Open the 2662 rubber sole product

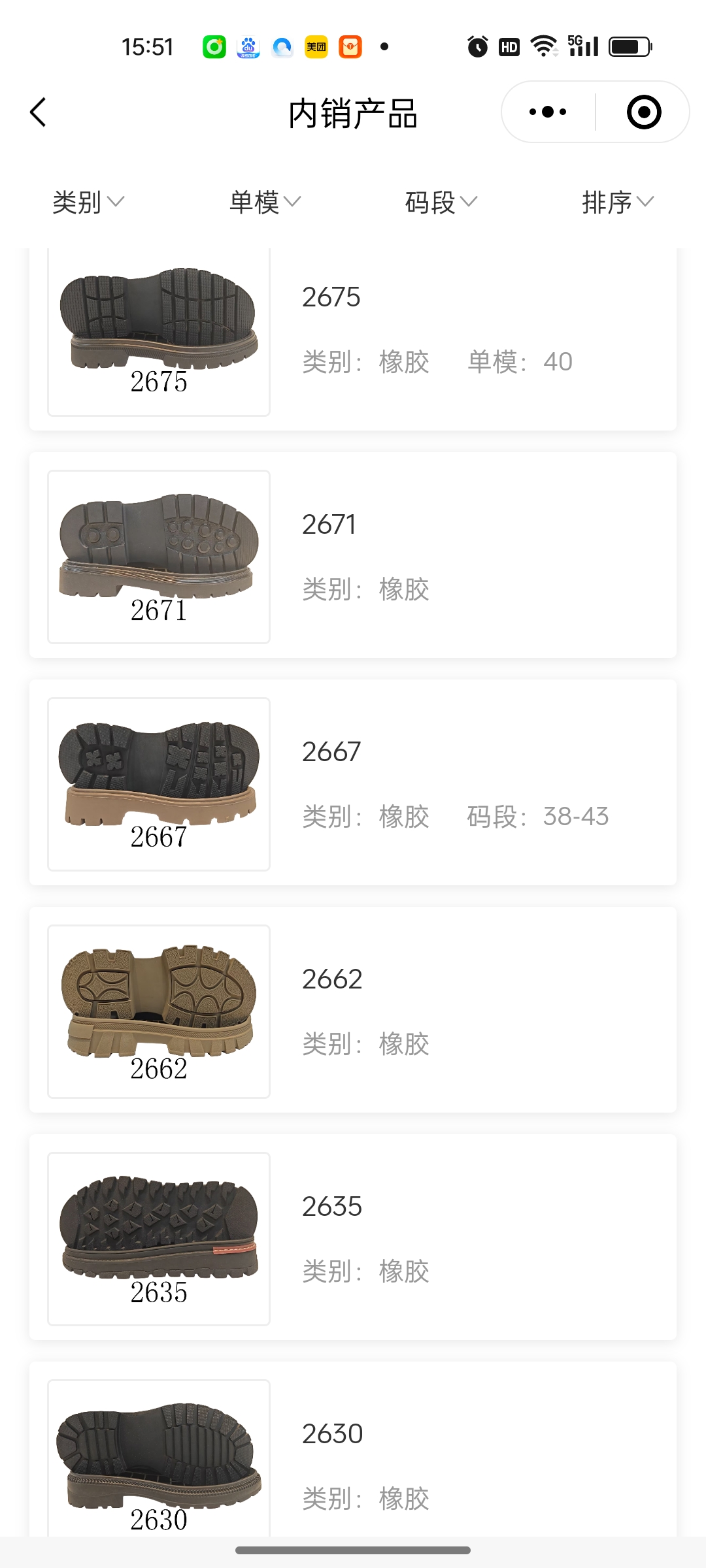[353, 1010]
